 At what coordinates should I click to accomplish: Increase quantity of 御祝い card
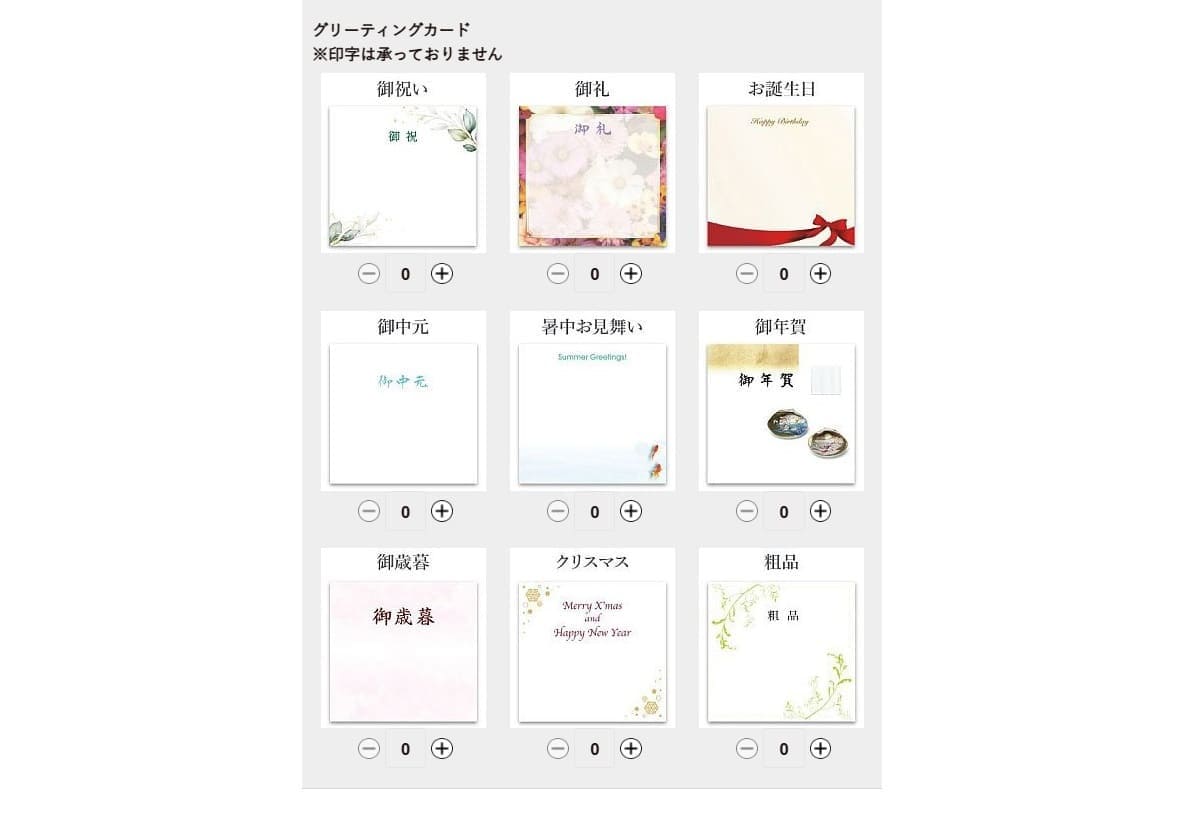[442, 273]
